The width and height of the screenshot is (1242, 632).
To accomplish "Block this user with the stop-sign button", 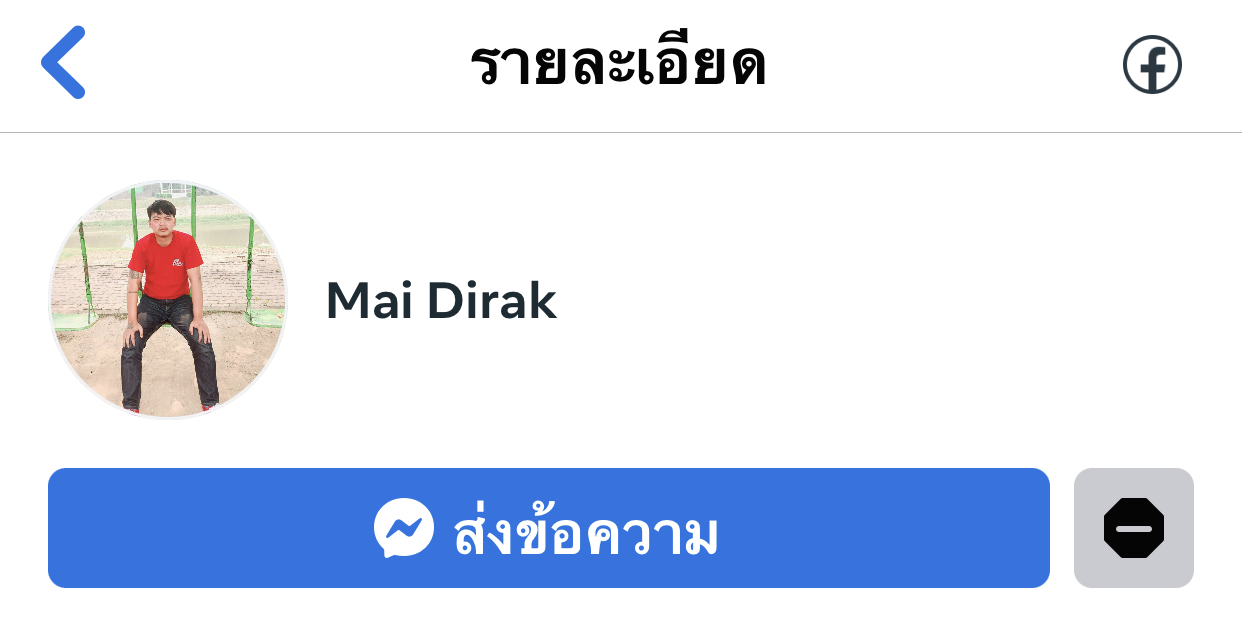I will click(x=1133, y=528).
